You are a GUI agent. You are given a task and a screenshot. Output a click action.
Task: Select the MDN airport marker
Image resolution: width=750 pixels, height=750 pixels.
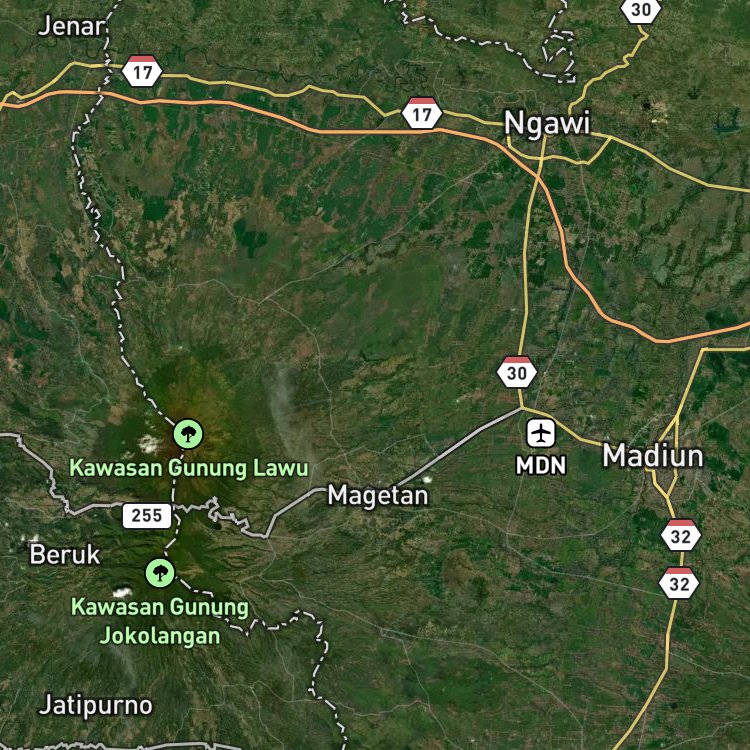point(541,433)
